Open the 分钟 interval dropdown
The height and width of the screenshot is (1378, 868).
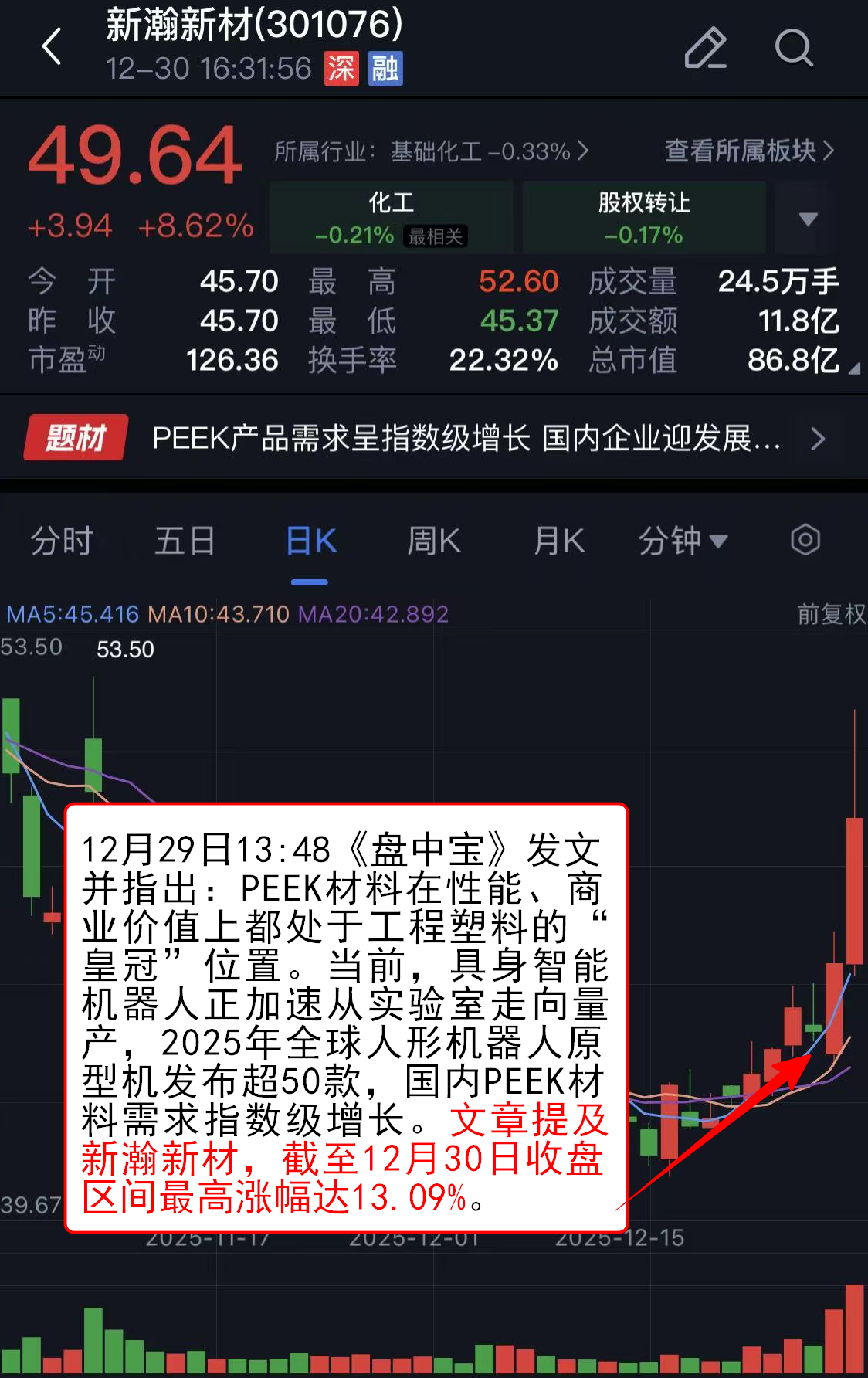[x=683, y=541]
